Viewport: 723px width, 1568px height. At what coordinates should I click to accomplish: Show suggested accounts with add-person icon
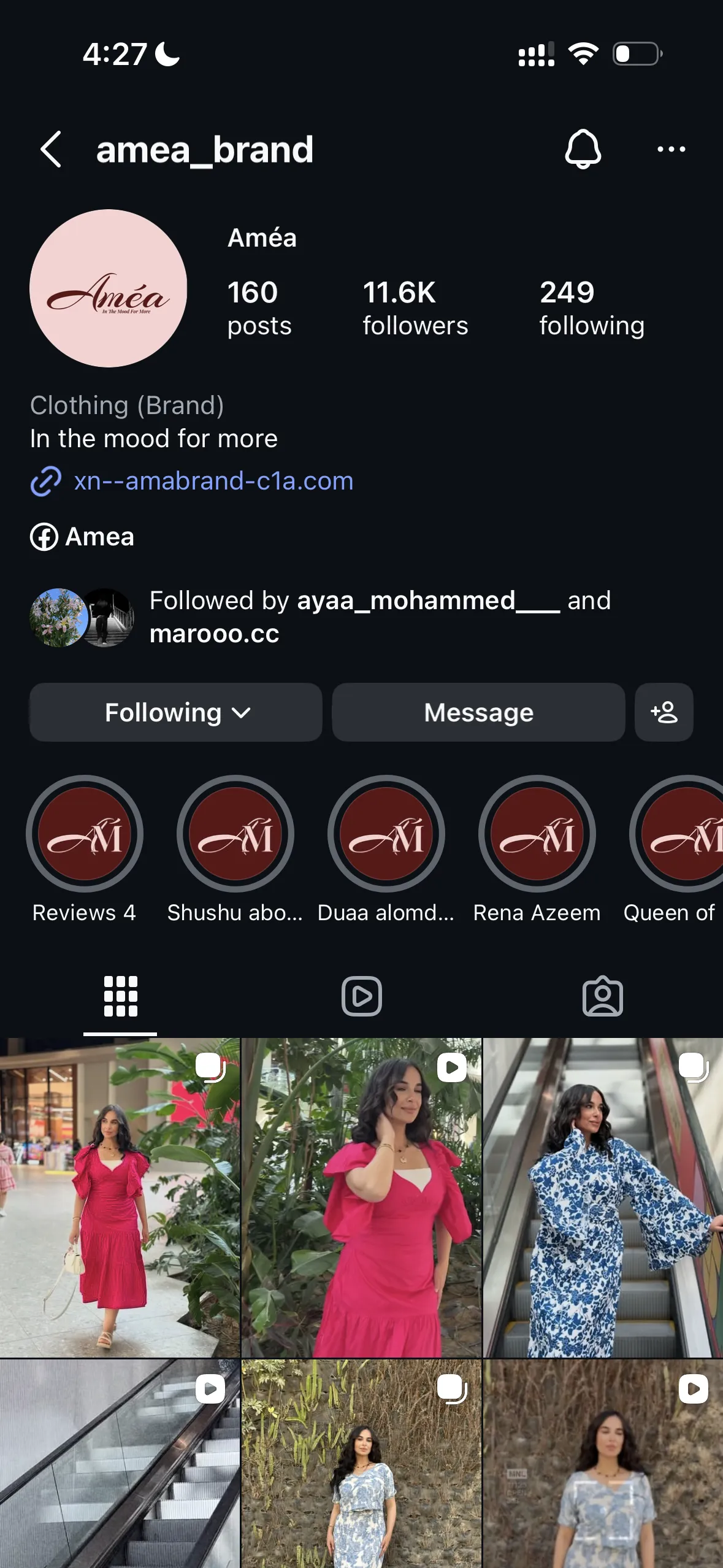664,712
